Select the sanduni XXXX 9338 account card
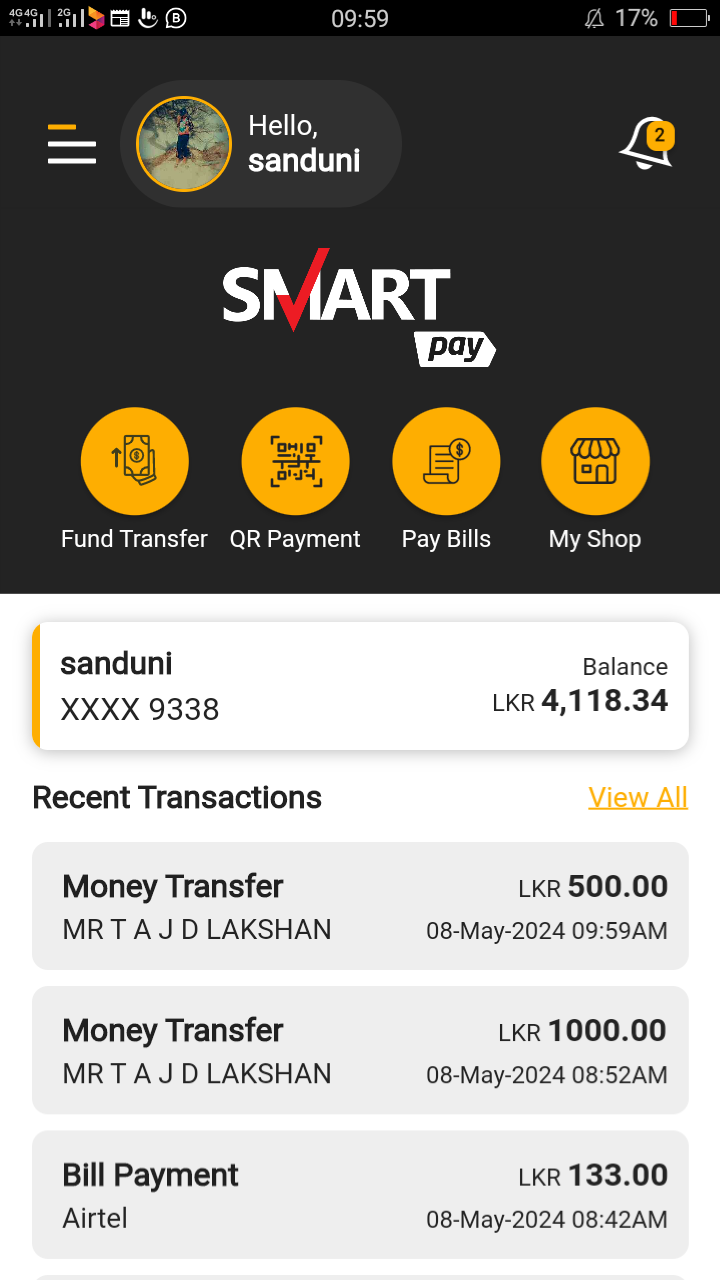720x1280 pixels. (360, 686)
